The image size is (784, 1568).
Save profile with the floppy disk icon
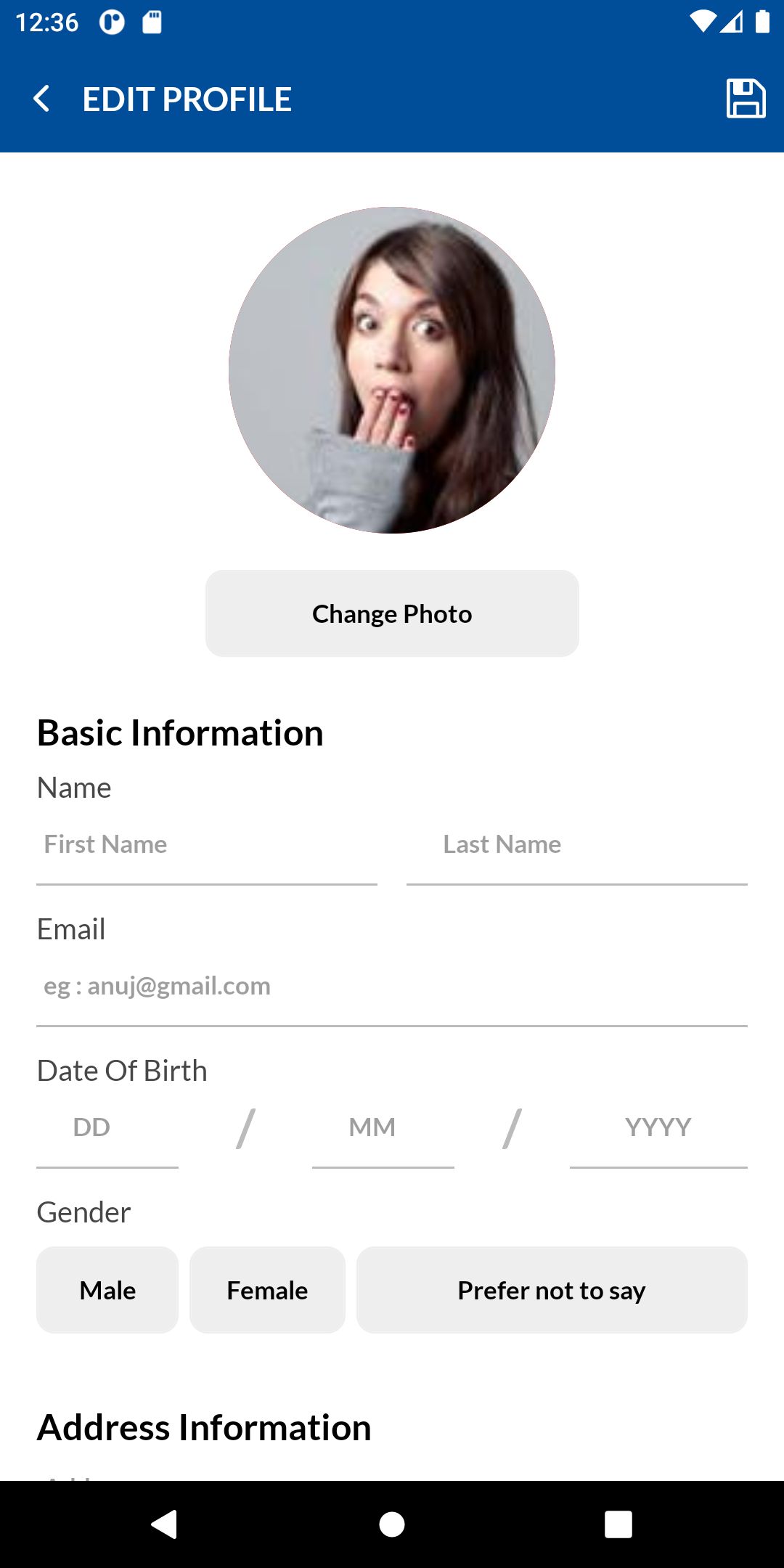pyautogui.click(x=746, y=99)
